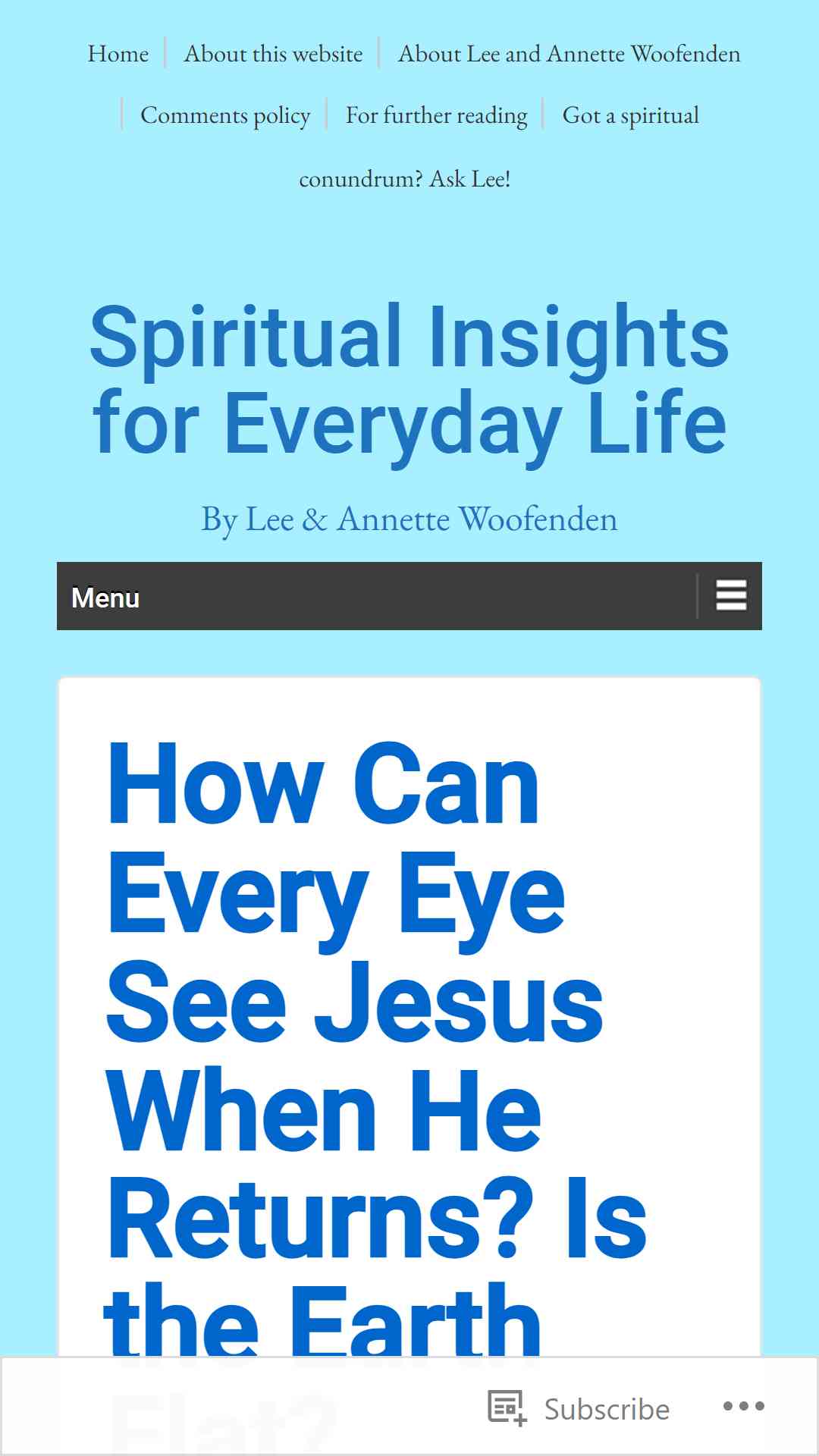This screenshot has width=819, height=1456.
Task: Expand the Menu hamburger bar
Action: 730,596
